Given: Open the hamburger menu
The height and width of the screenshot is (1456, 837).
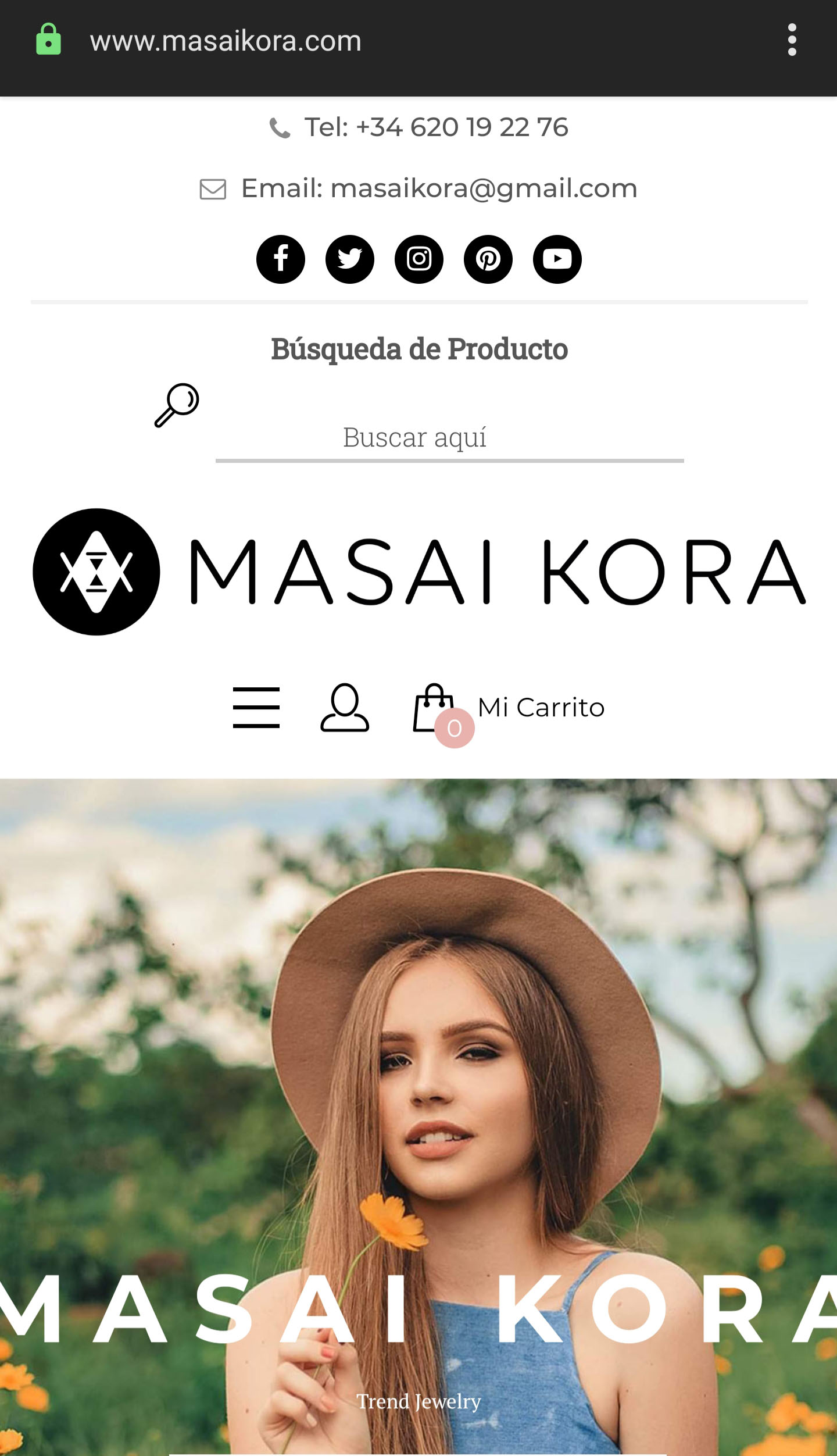Looking at the screenshot, I should (256, 708).
